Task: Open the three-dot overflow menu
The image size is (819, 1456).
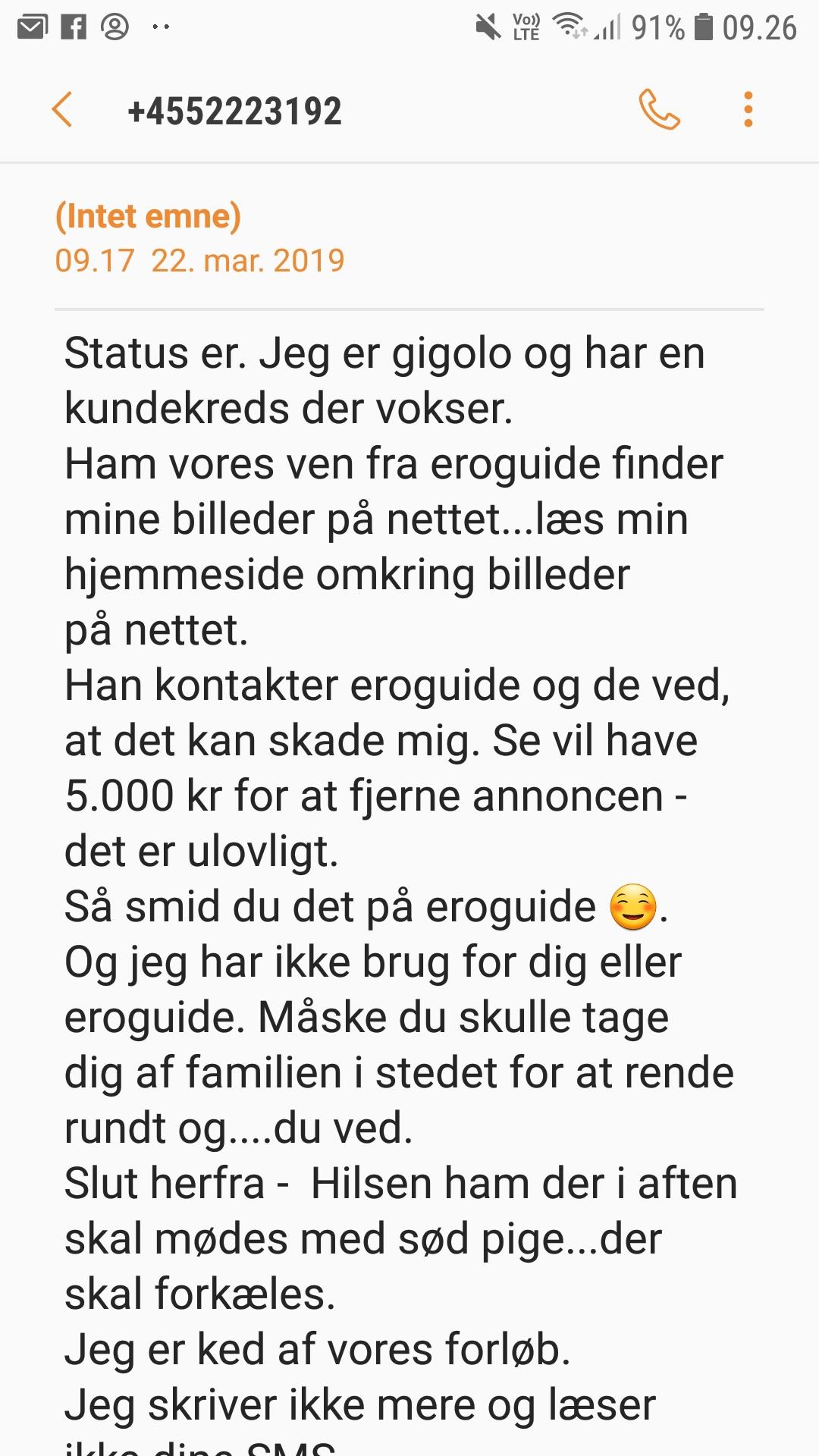Action: 748,110
